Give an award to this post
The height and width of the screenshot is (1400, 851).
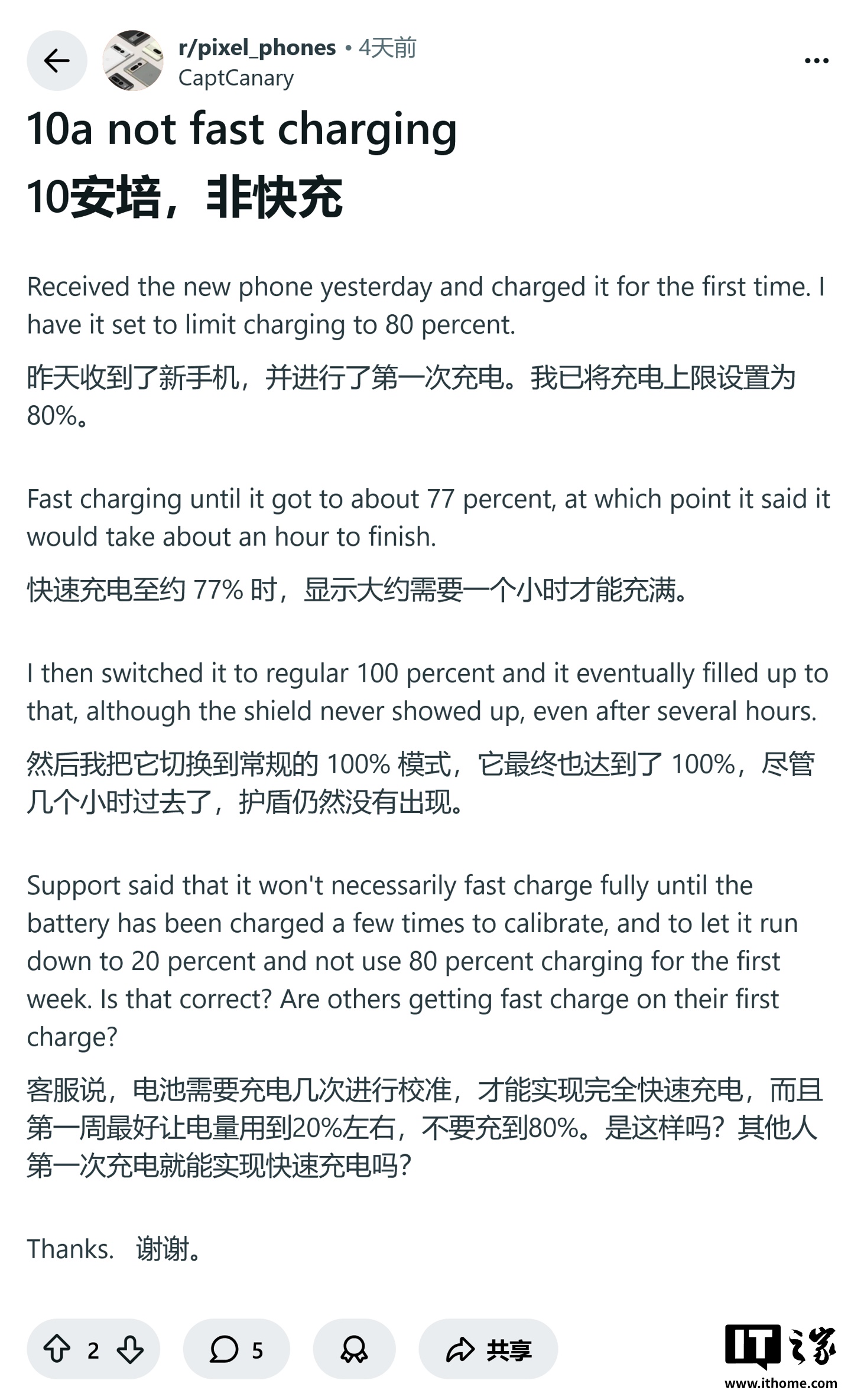tap(354, 1350)
